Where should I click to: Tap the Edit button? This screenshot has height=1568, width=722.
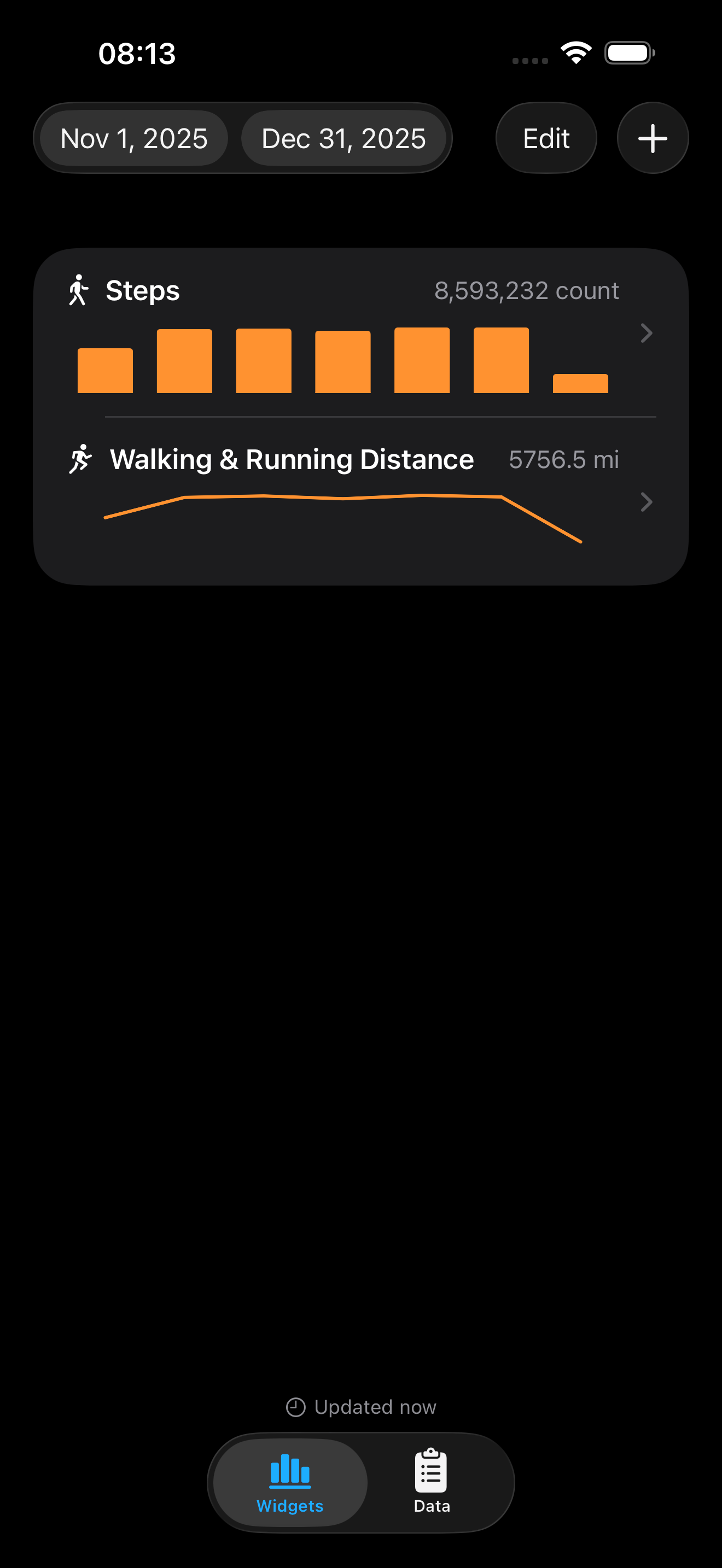tap(546, 139)
